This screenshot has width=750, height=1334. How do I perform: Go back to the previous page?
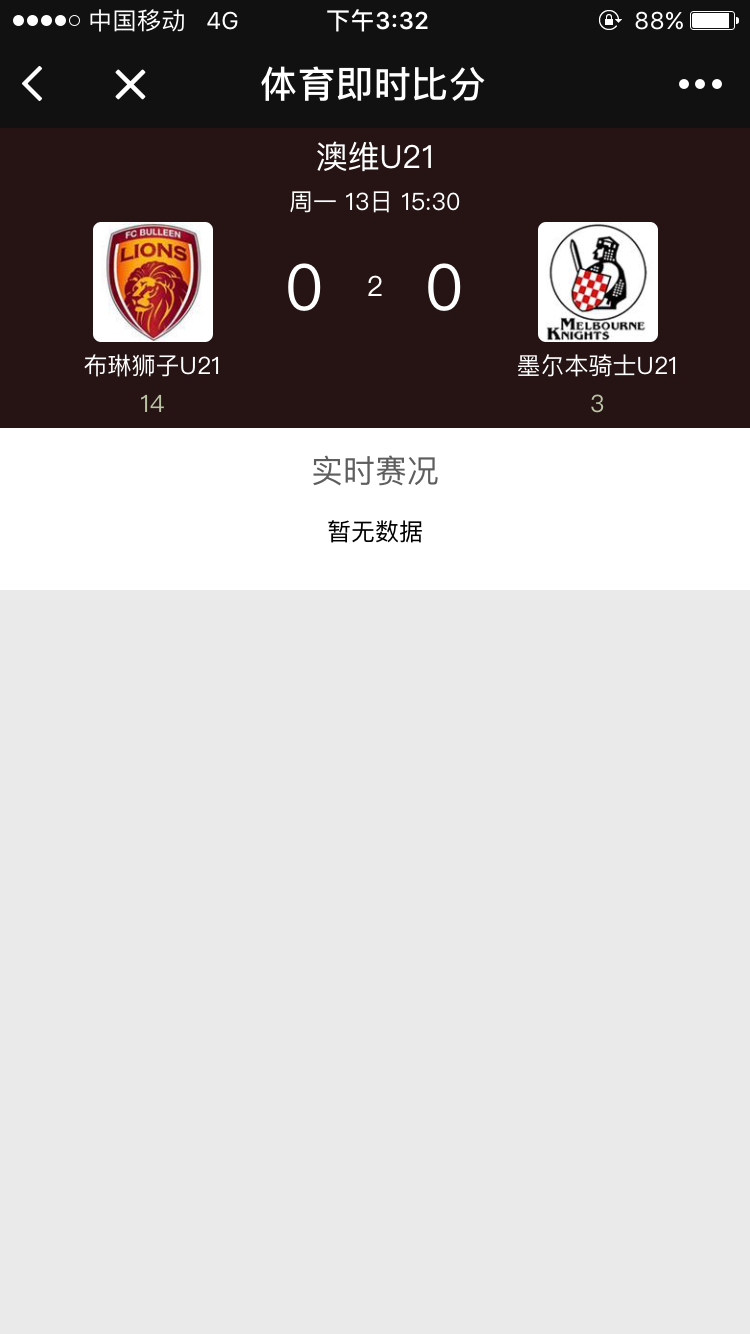click(33, 85)
